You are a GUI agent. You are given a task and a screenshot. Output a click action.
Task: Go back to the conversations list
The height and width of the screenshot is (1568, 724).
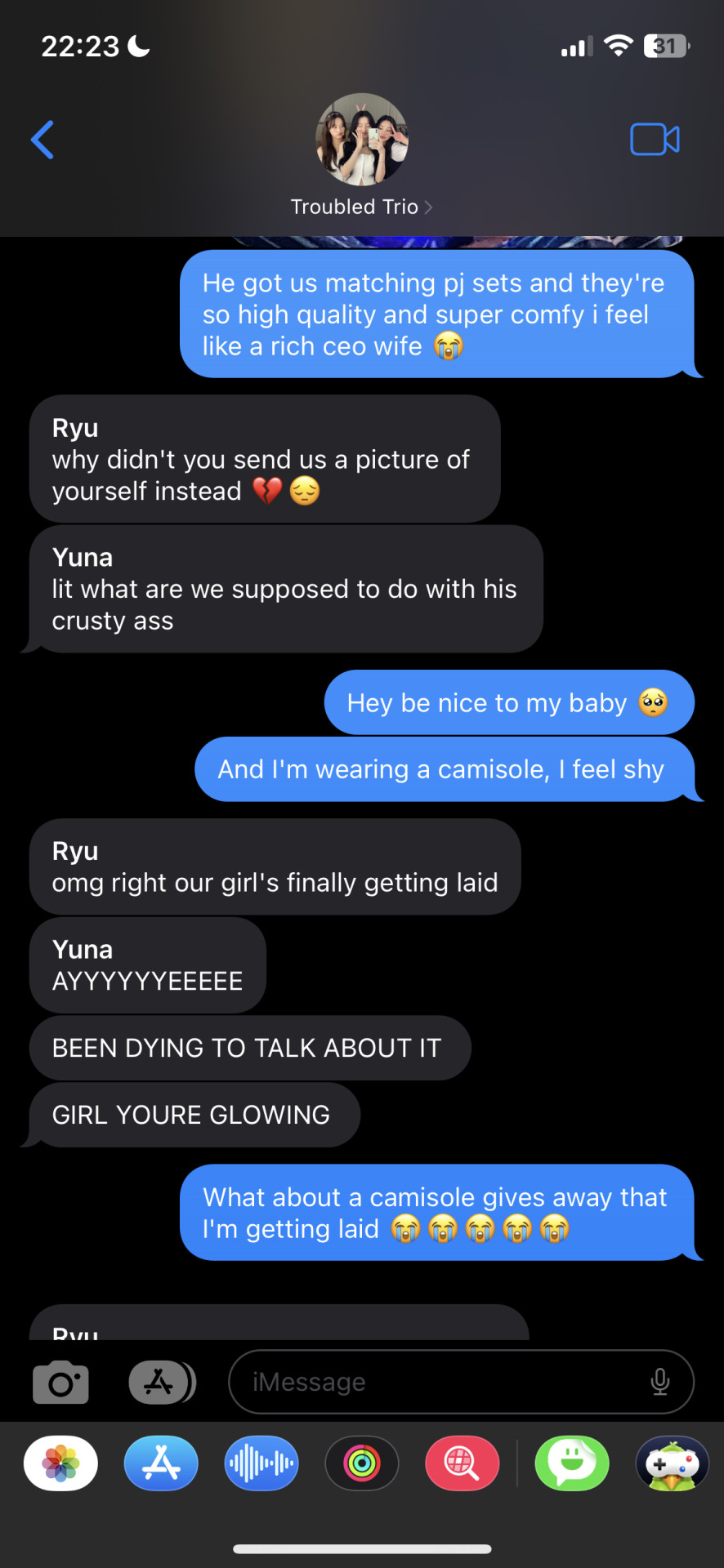tap(42, 140)
